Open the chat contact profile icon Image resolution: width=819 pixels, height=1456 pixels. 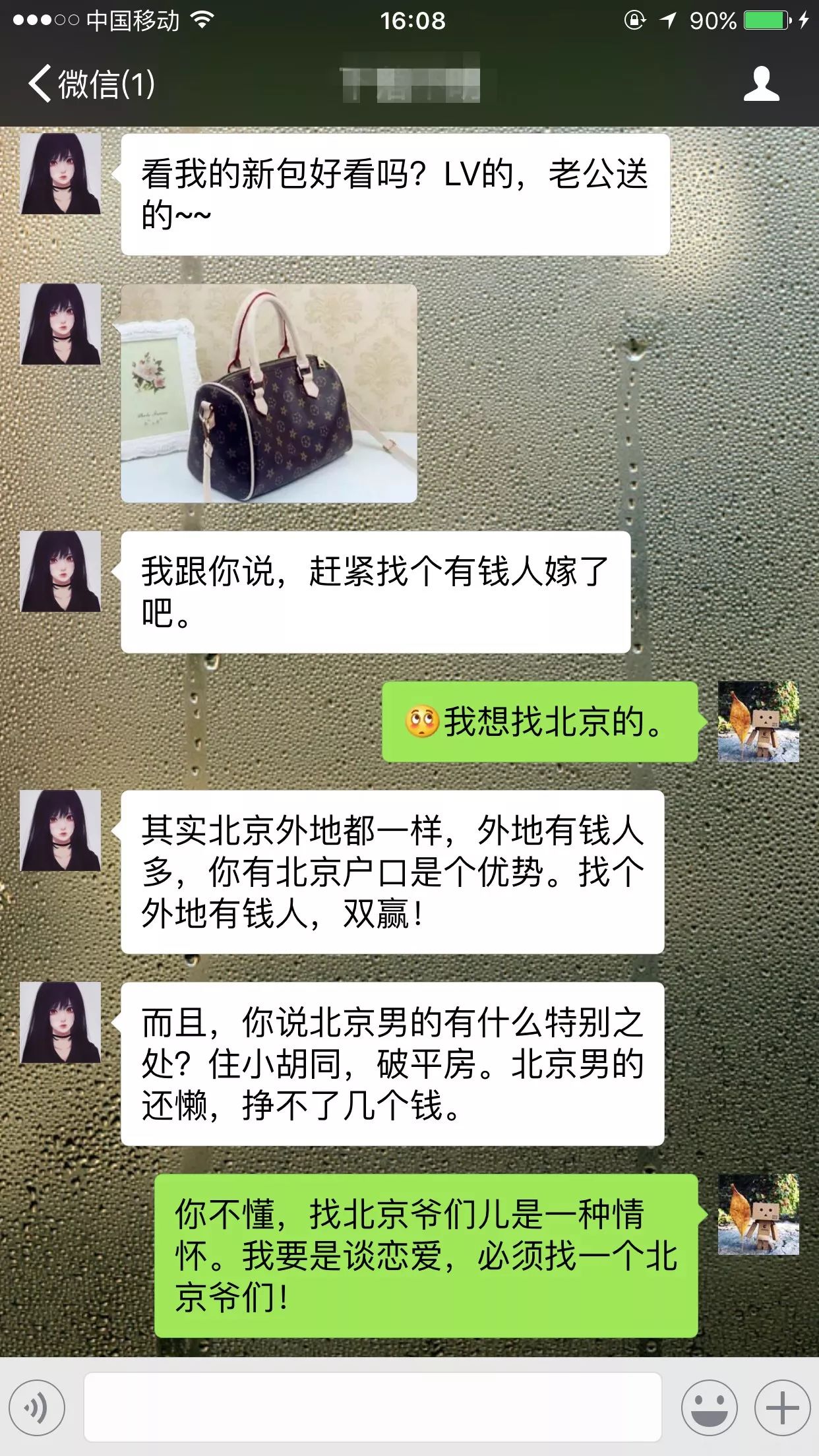(x=762, y=84)
